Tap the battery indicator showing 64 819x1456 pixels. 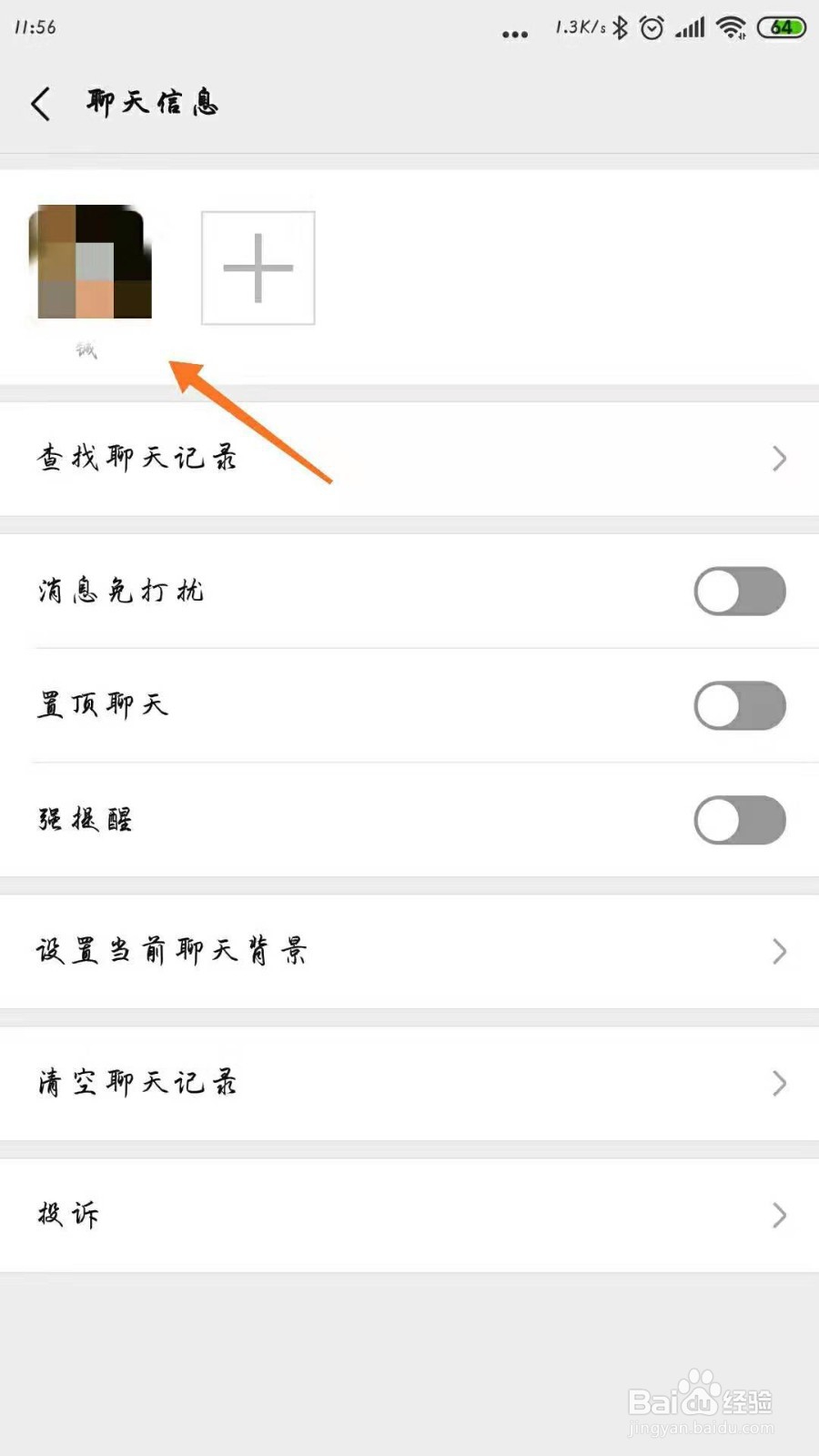tap(780, 28)
